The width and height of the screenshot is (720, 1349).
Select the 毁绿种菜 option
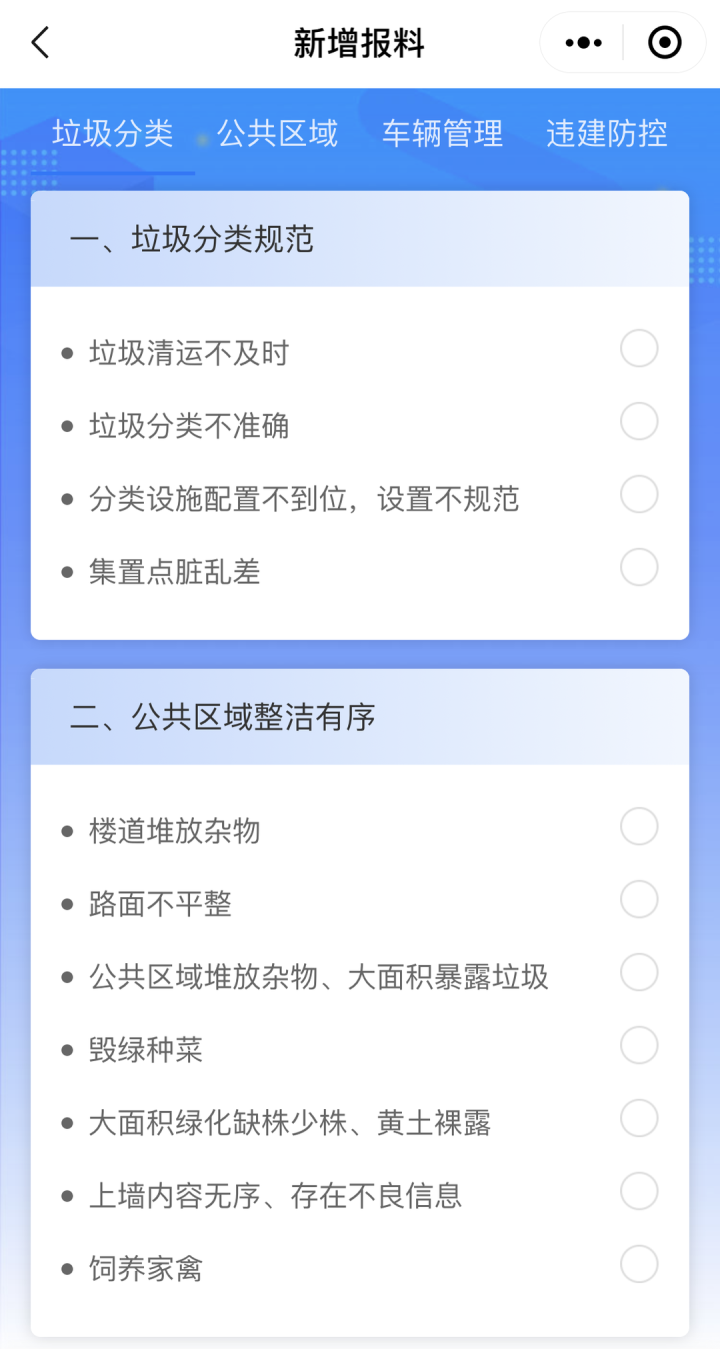point(638,1045)
